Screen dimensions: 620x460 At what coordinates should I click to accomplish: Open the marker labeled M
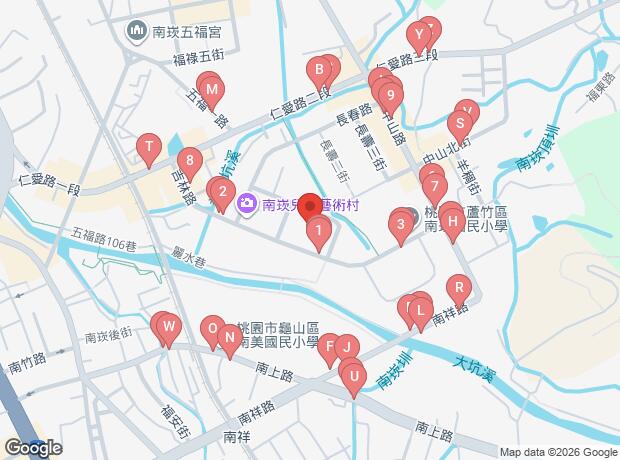212,90
